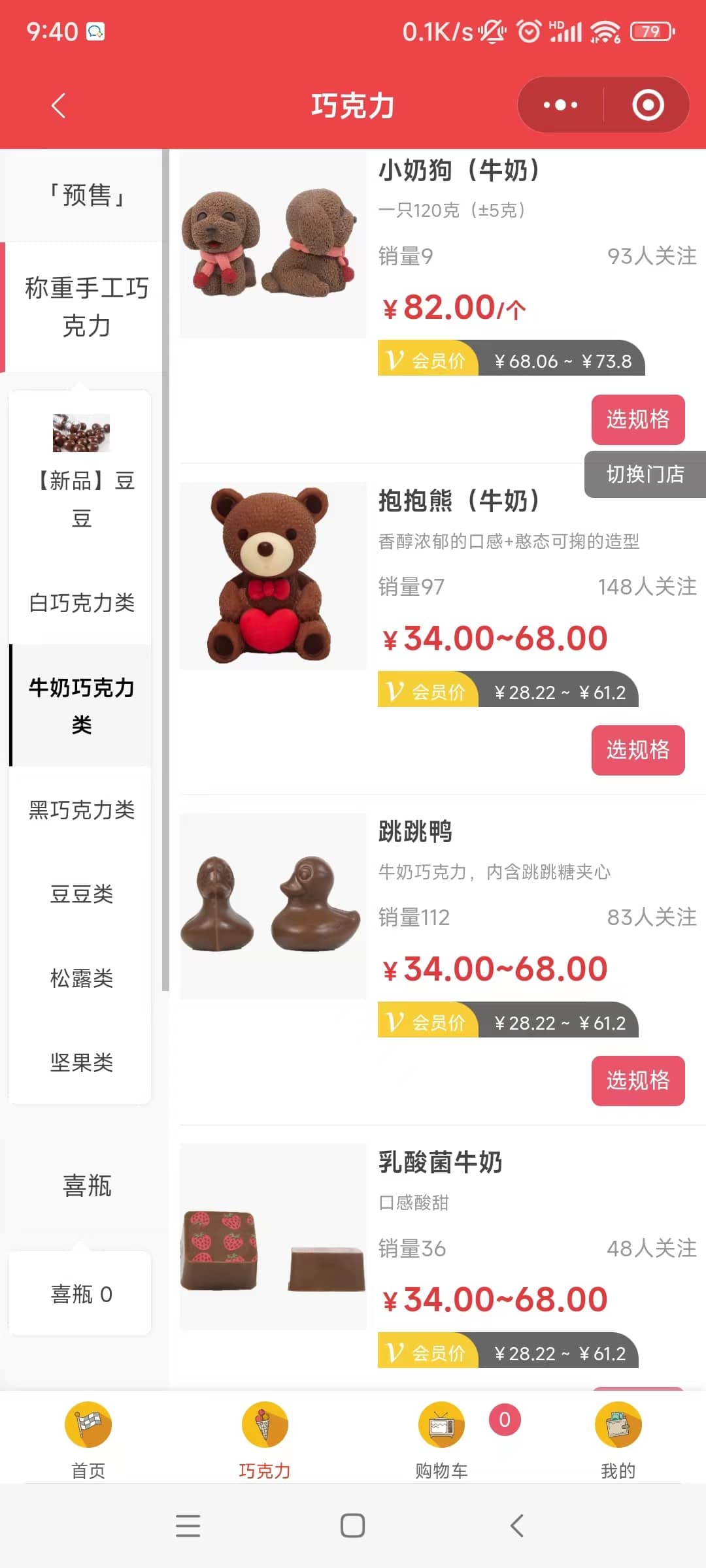Open the 乳酸菌牛奶 product

point(440,1163)
